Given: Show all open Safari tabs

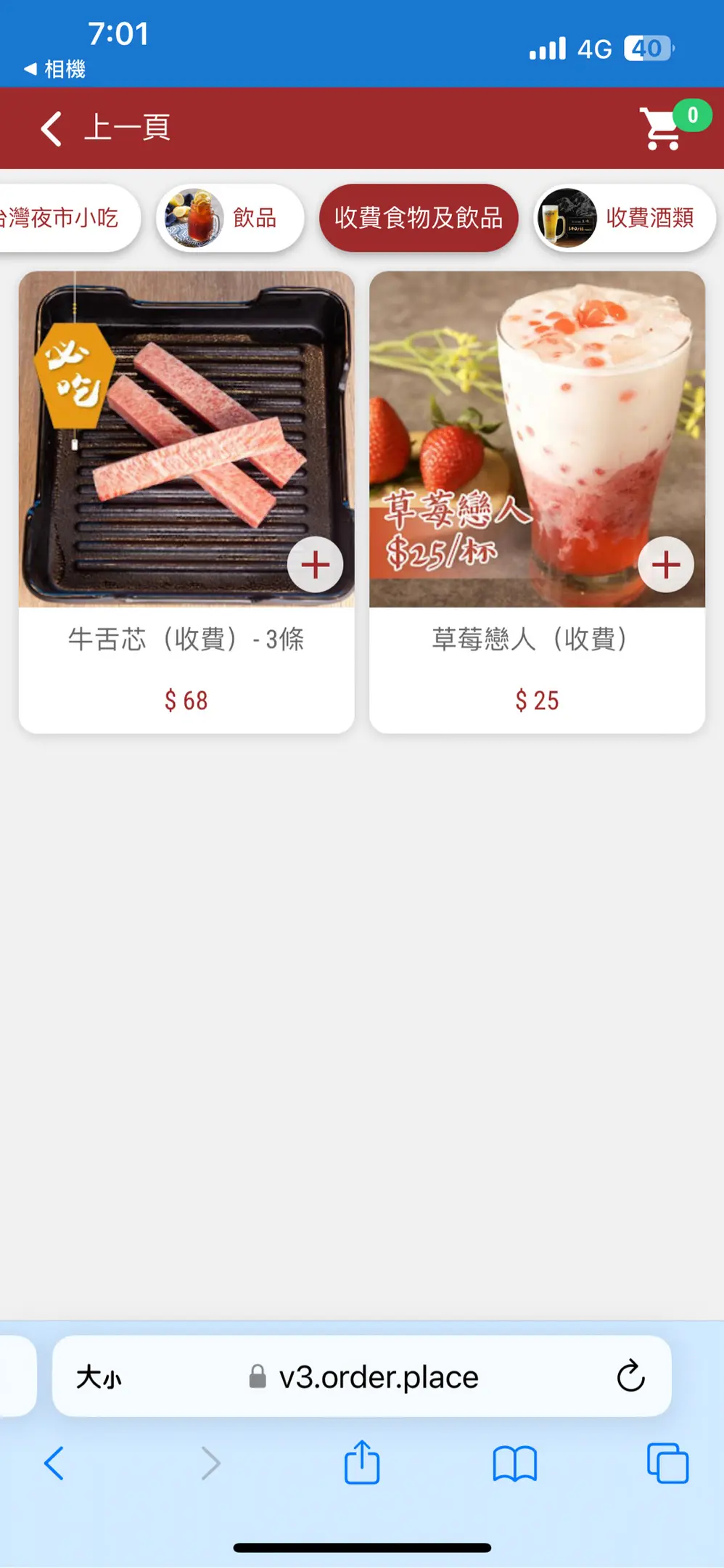Looking at the screenshot, I should (667, 1463).
